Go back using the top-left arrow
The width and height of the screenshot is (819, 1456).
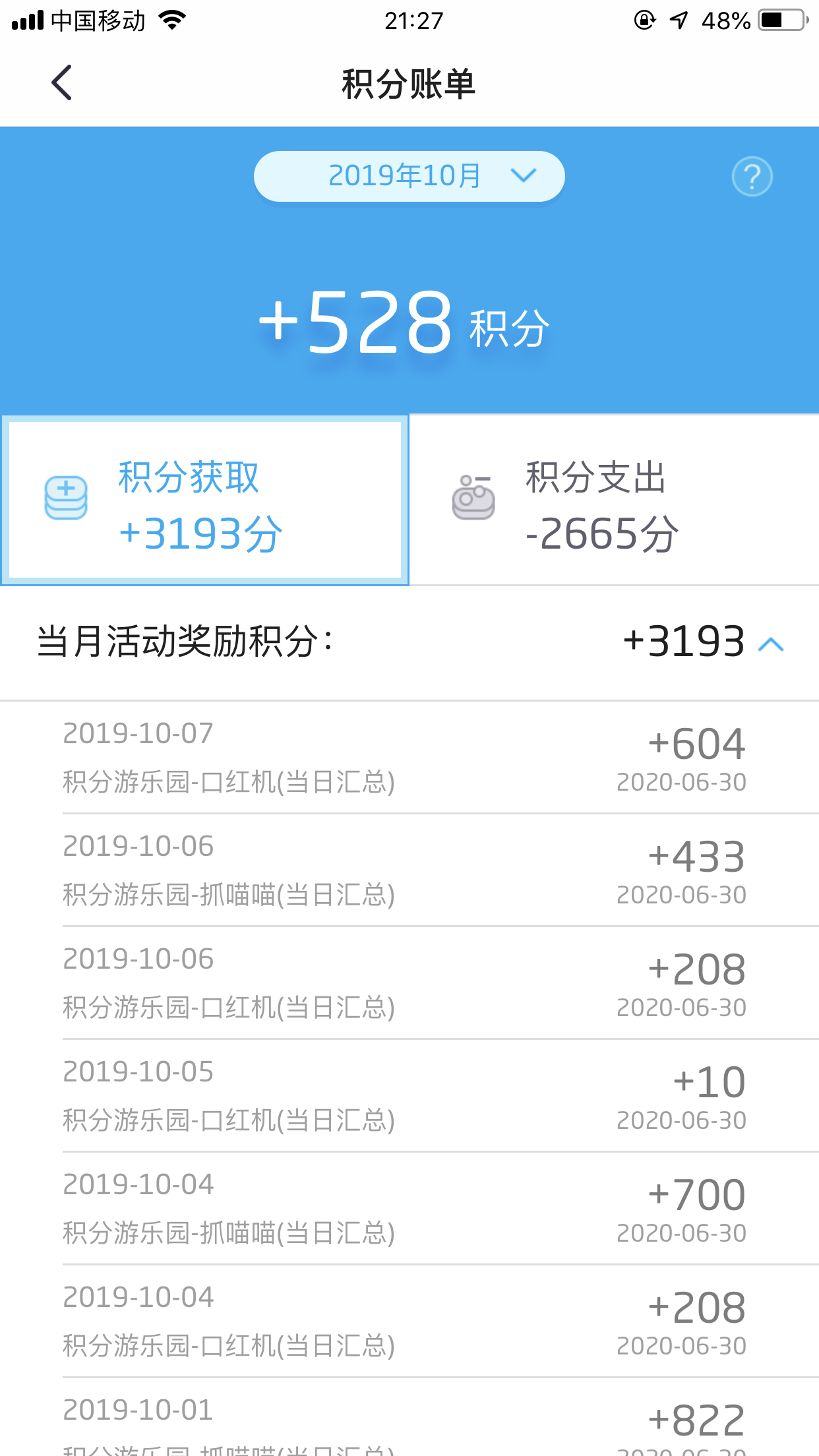point(61,83)
